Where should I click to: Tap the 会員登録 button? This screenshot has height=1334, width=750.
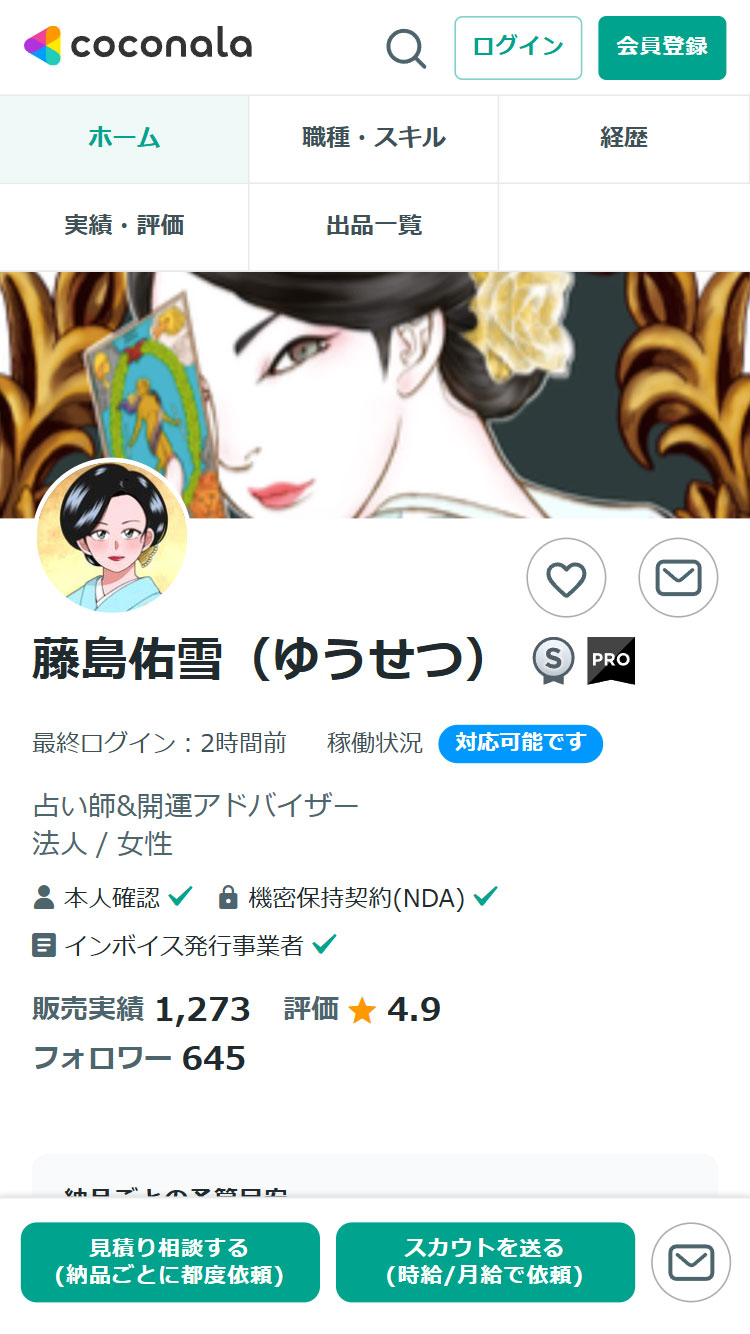point(661,47)
